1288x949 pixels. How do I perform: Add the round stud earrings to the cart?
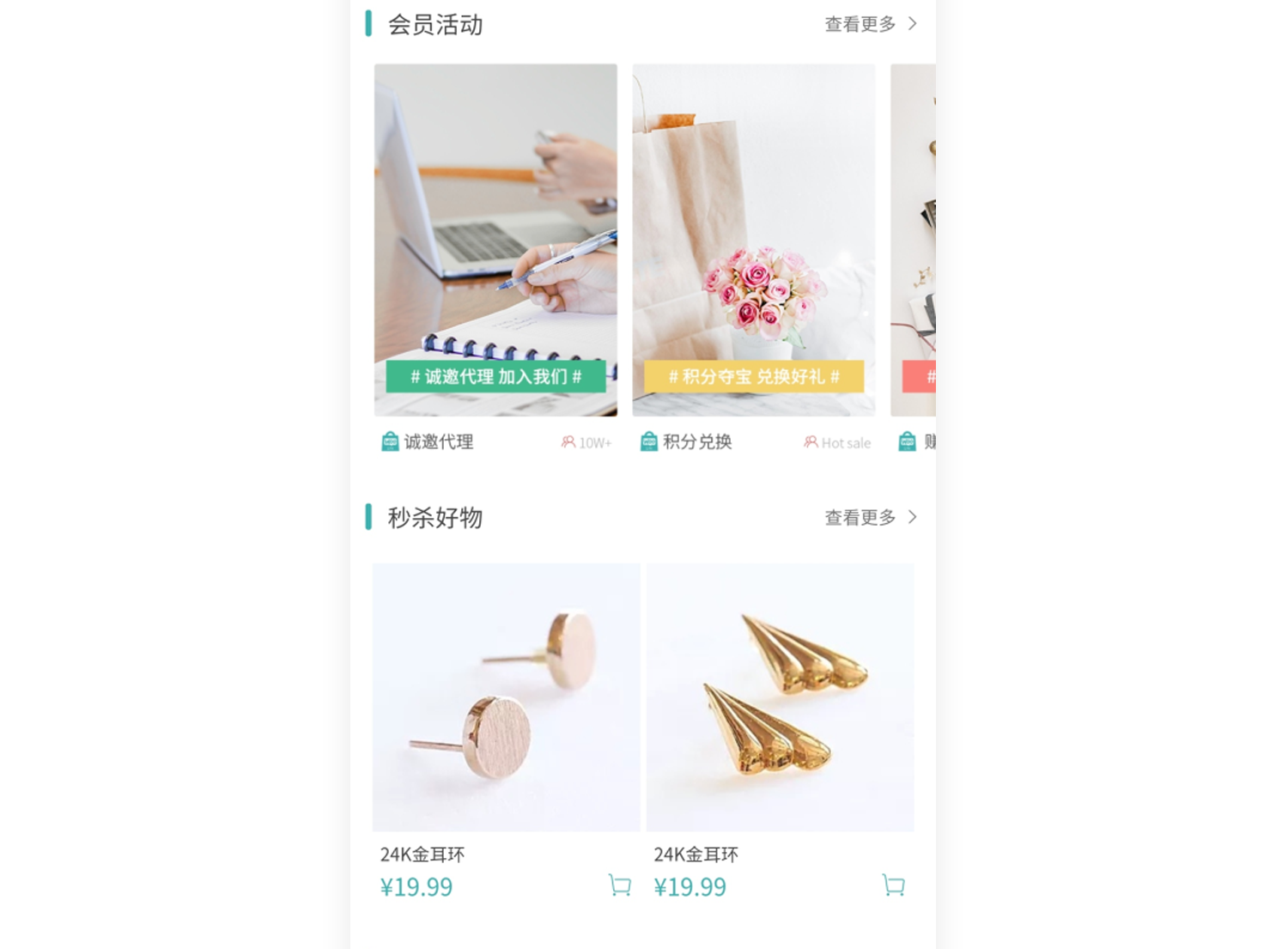[x=619, y=885]
